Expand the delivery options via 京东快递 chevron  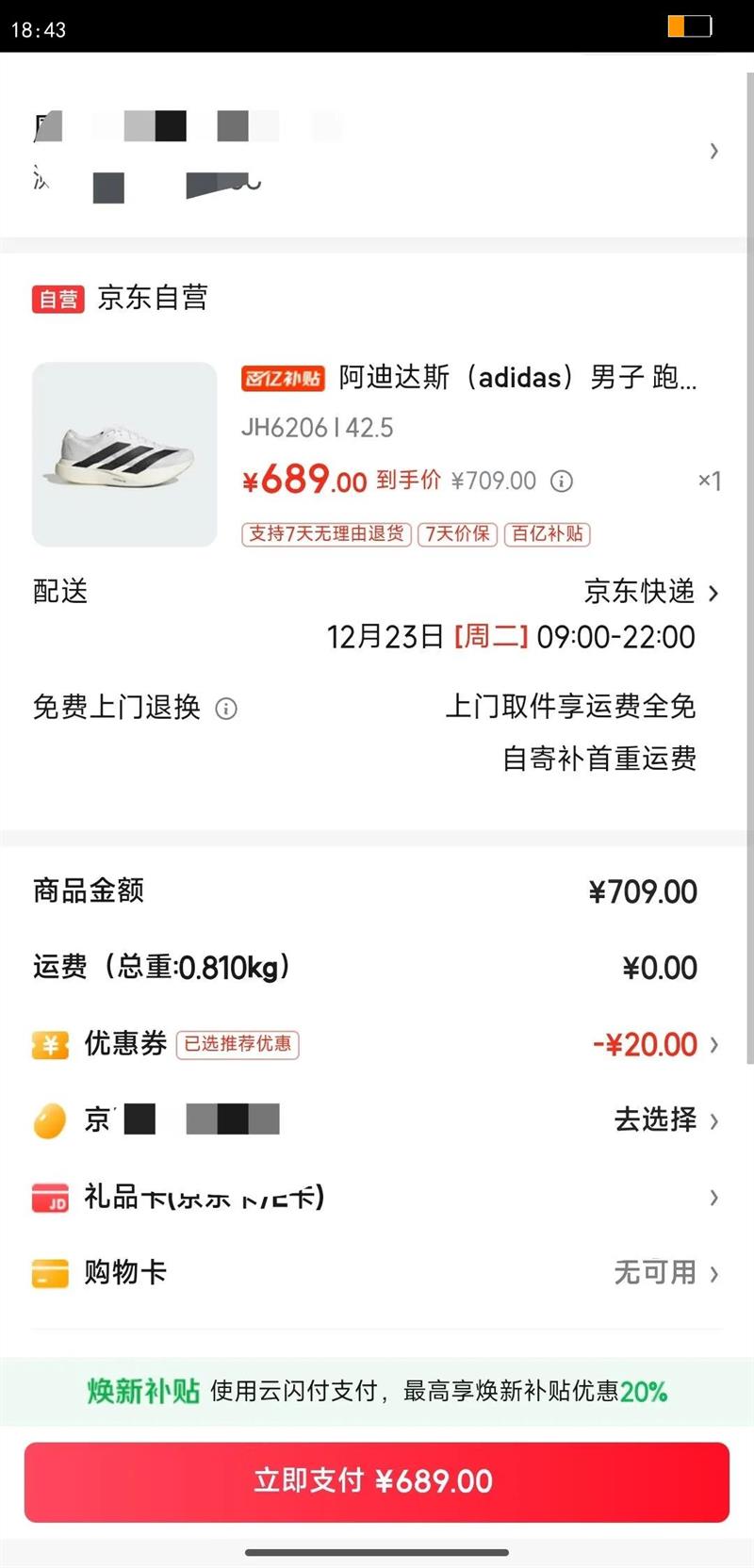(713, 594)
